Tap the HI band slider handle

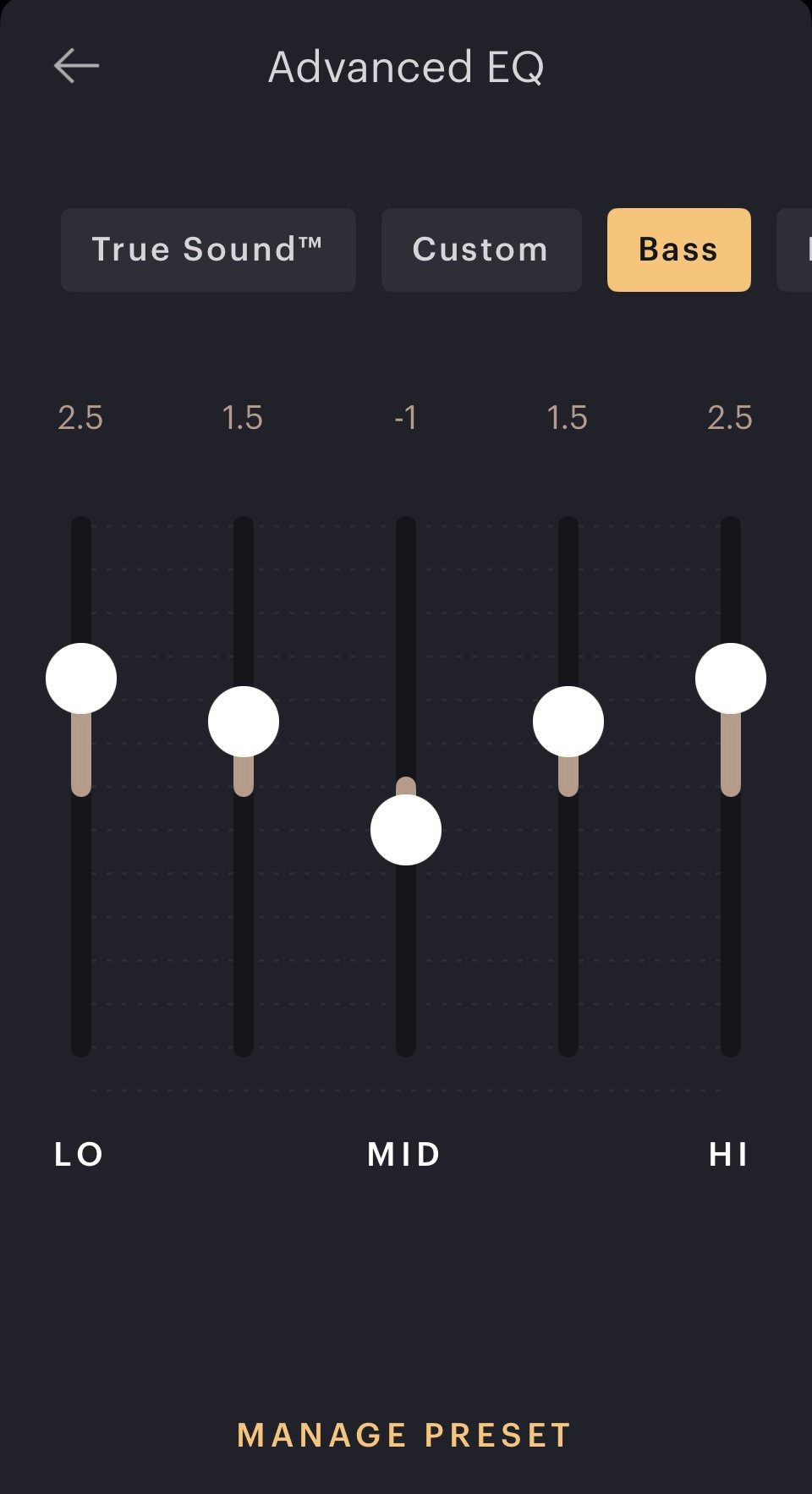tap(731, 678)
